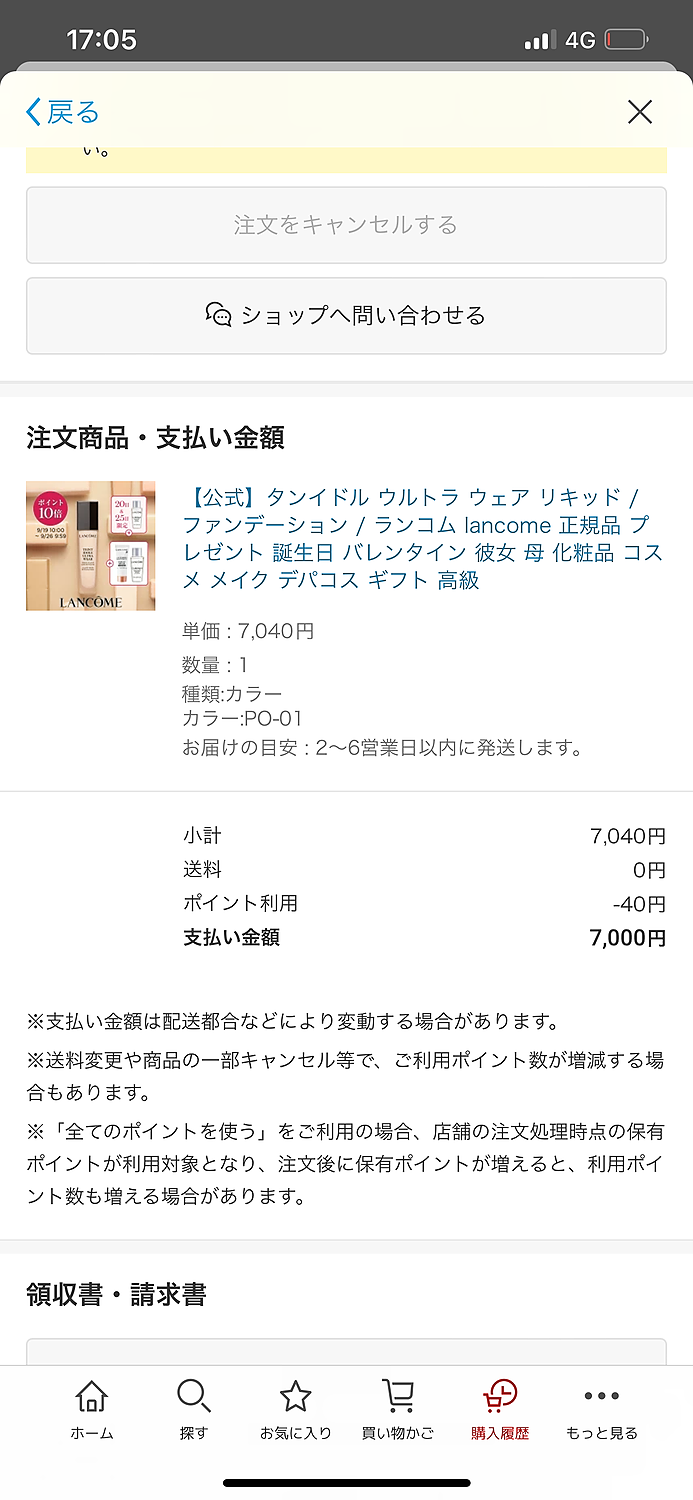Select the 購入履歴 purchase history tab

pyautogui.click(x=499, y=1410)
